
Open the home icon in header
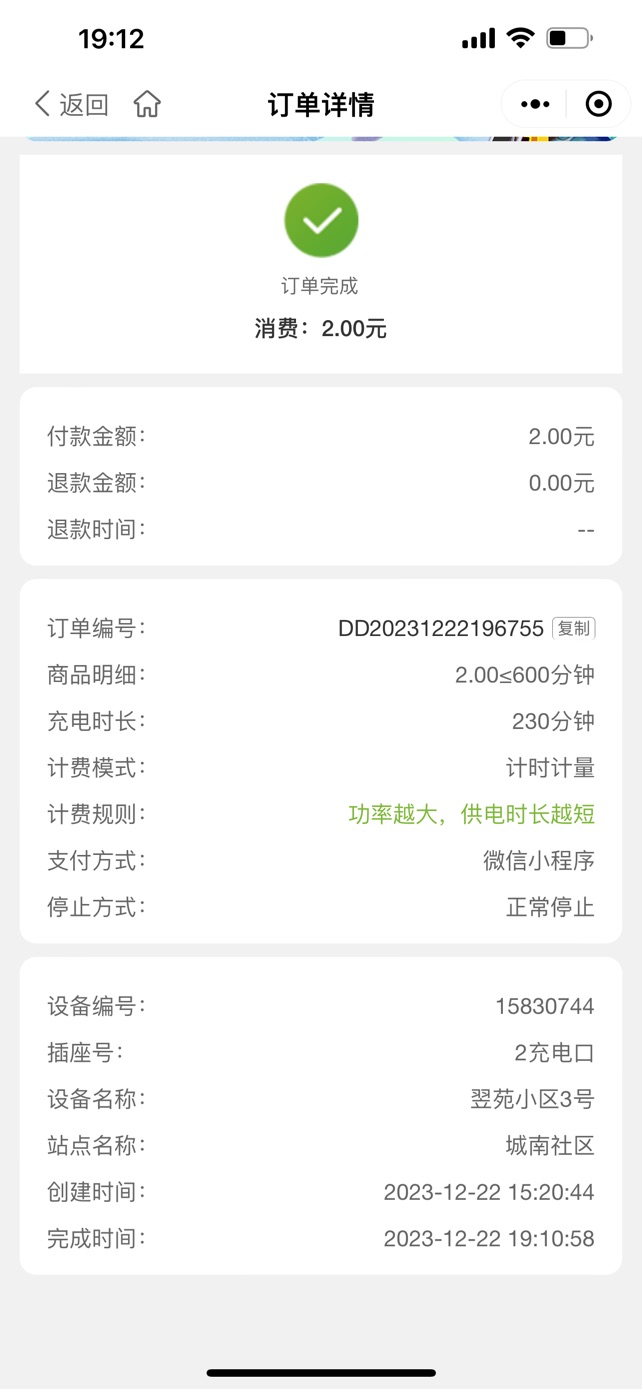[x=147, y=104]
